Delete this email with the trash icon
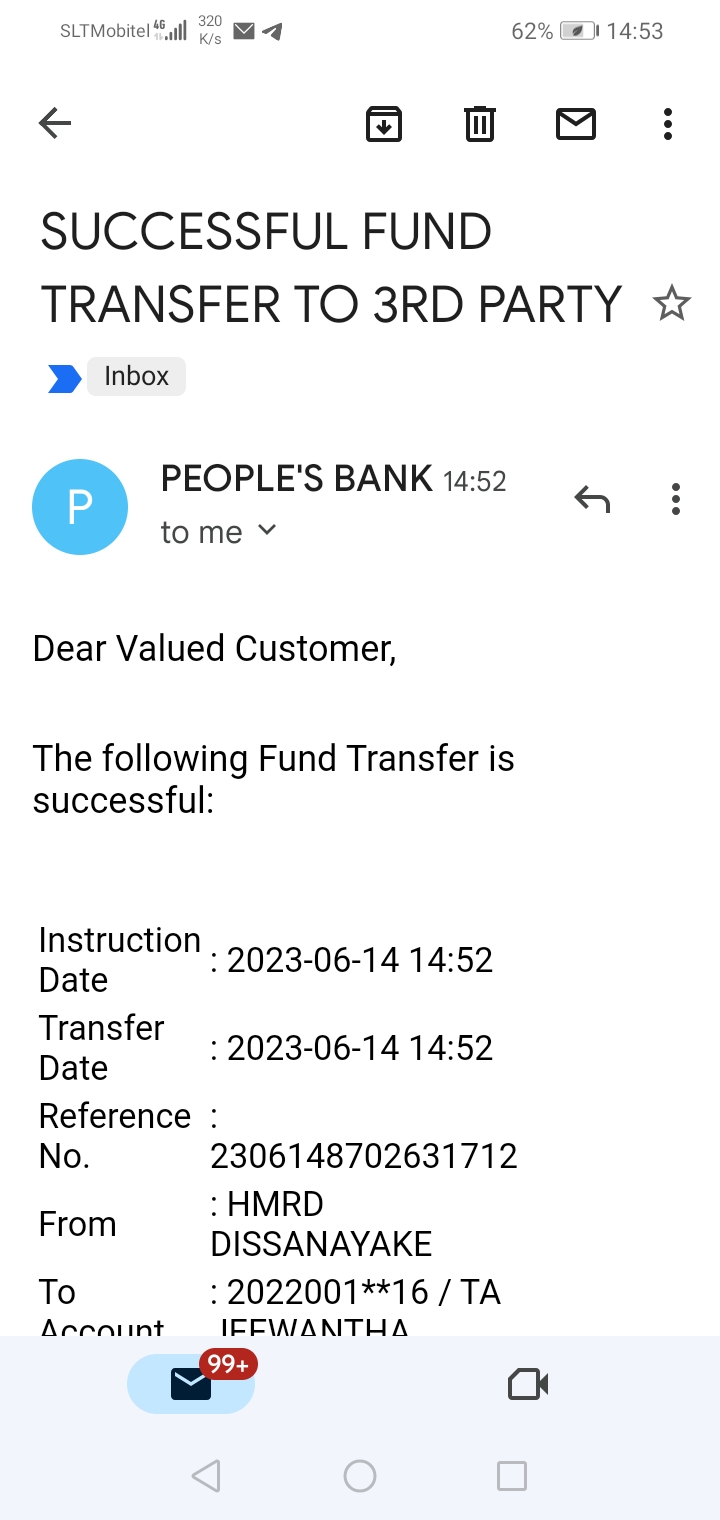The height and width of the screenshot is (1520, 720). (480, 124)
